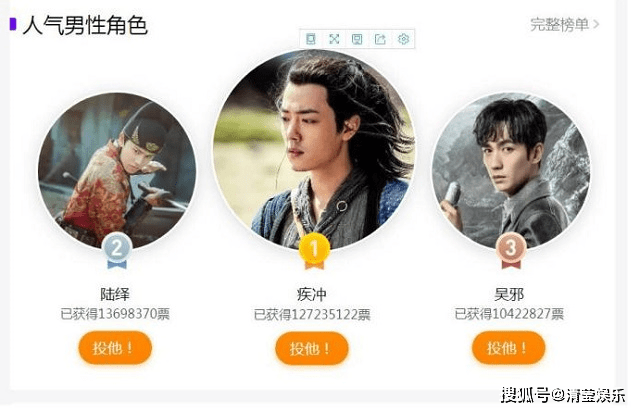Tap the first frame icon in the toolbar
This screenshot has width=640, height=412.
pyautogui.click(x=311, y=39)
